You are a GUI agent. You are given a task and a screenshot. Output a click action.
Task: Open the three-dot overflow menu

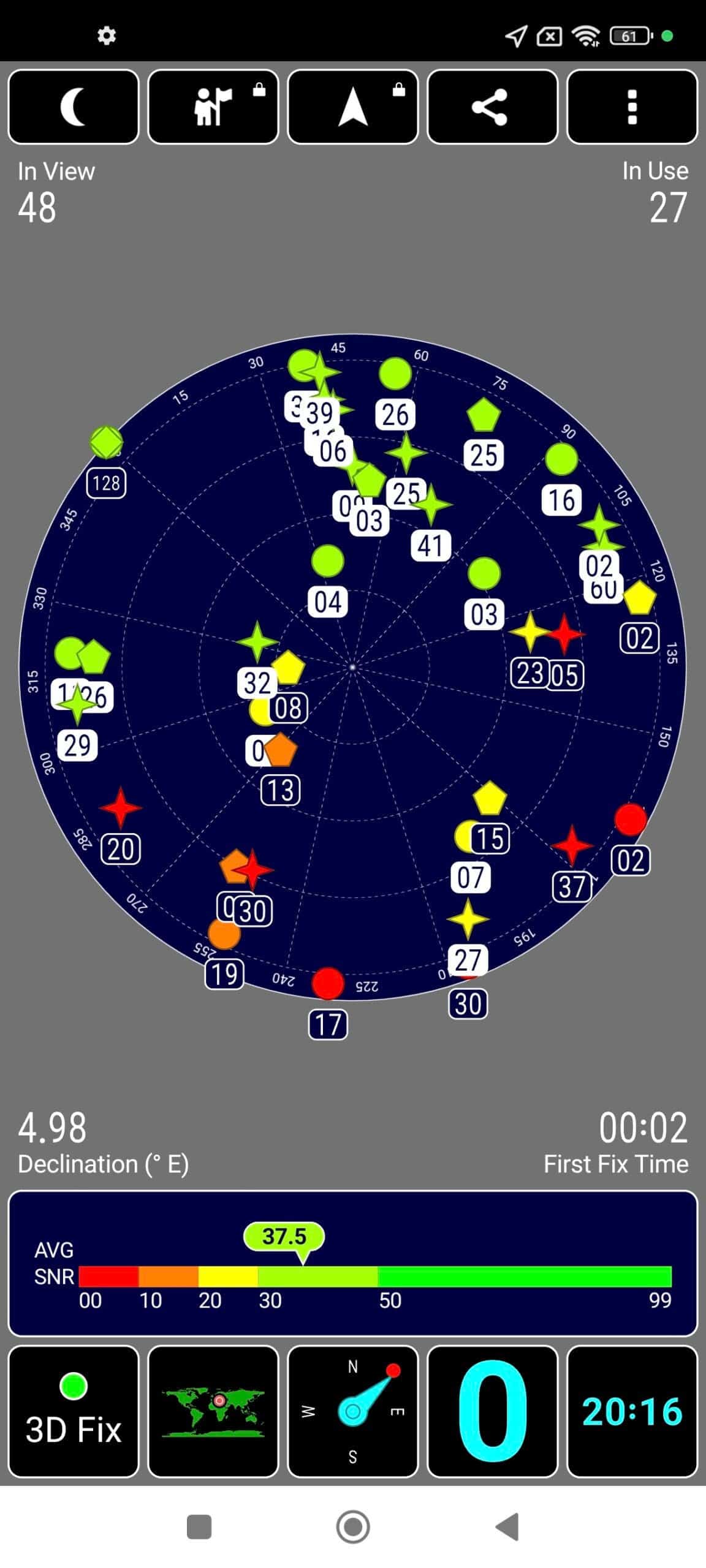pos(632,107)
